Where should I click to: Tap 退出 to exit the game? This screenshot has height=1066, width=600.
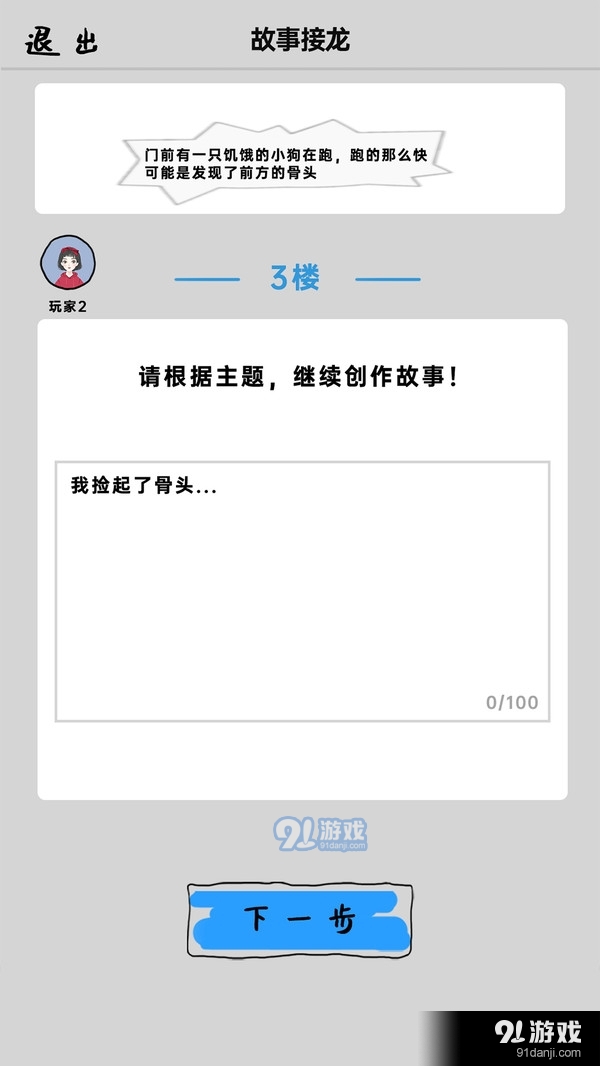(x=62, y=42)
